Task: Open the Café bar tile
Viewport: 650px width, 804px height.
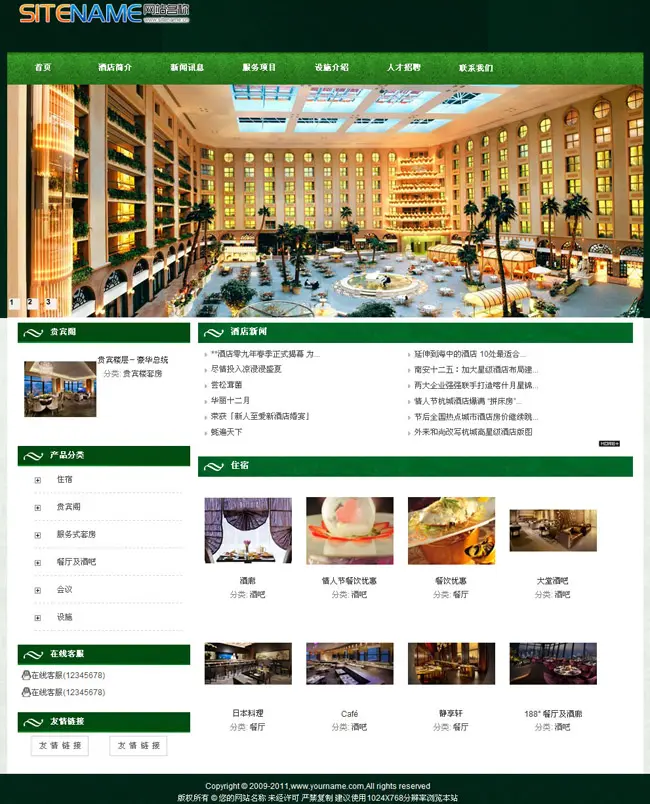Action: 349,664
